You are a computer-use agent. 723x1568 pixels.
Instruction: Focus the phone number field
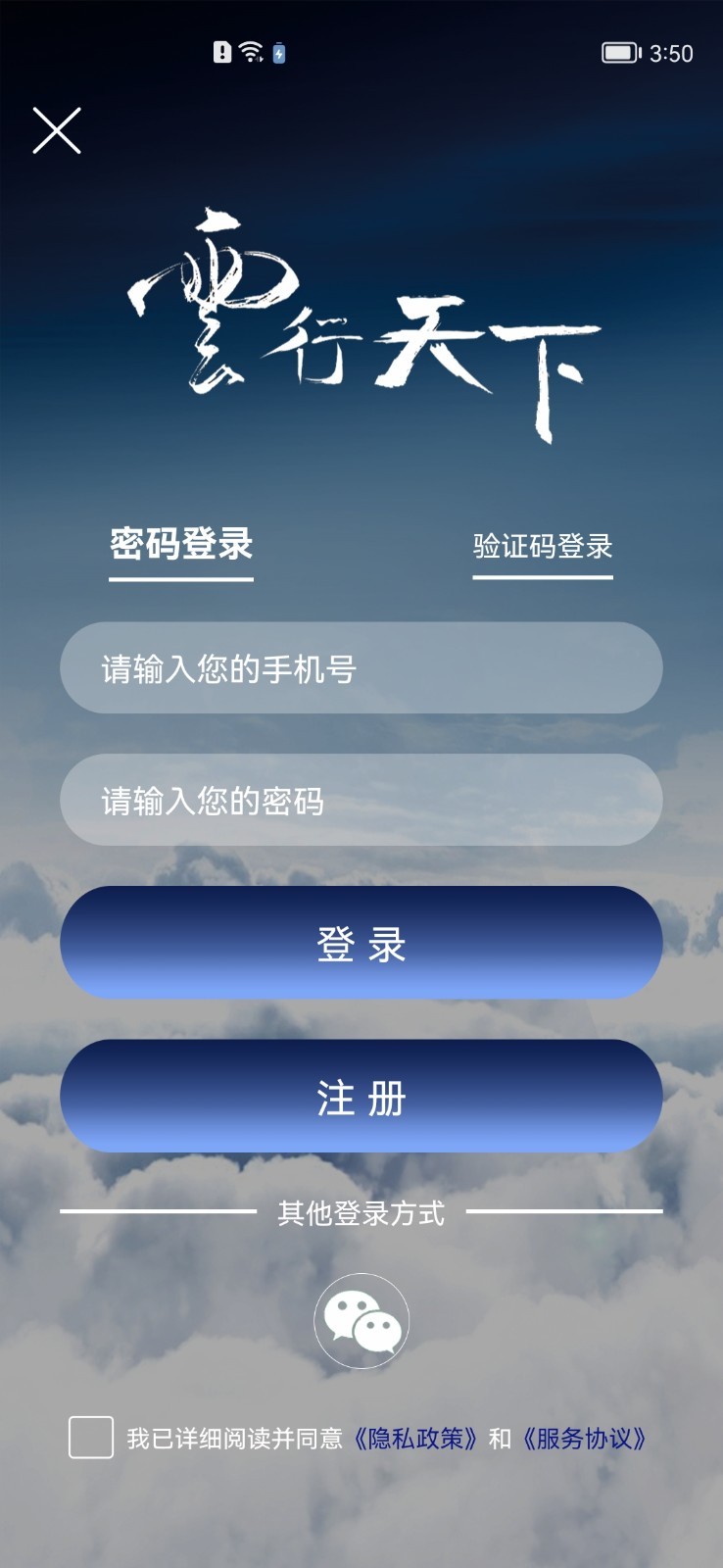coord(361,668)
